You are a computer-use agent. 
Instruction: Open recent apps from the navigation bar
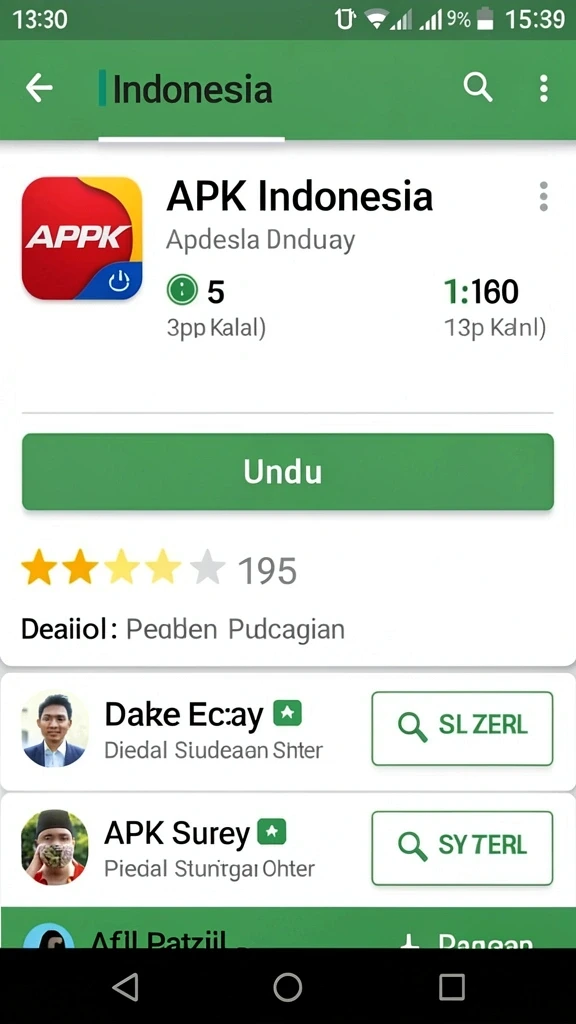click(452, 987)
